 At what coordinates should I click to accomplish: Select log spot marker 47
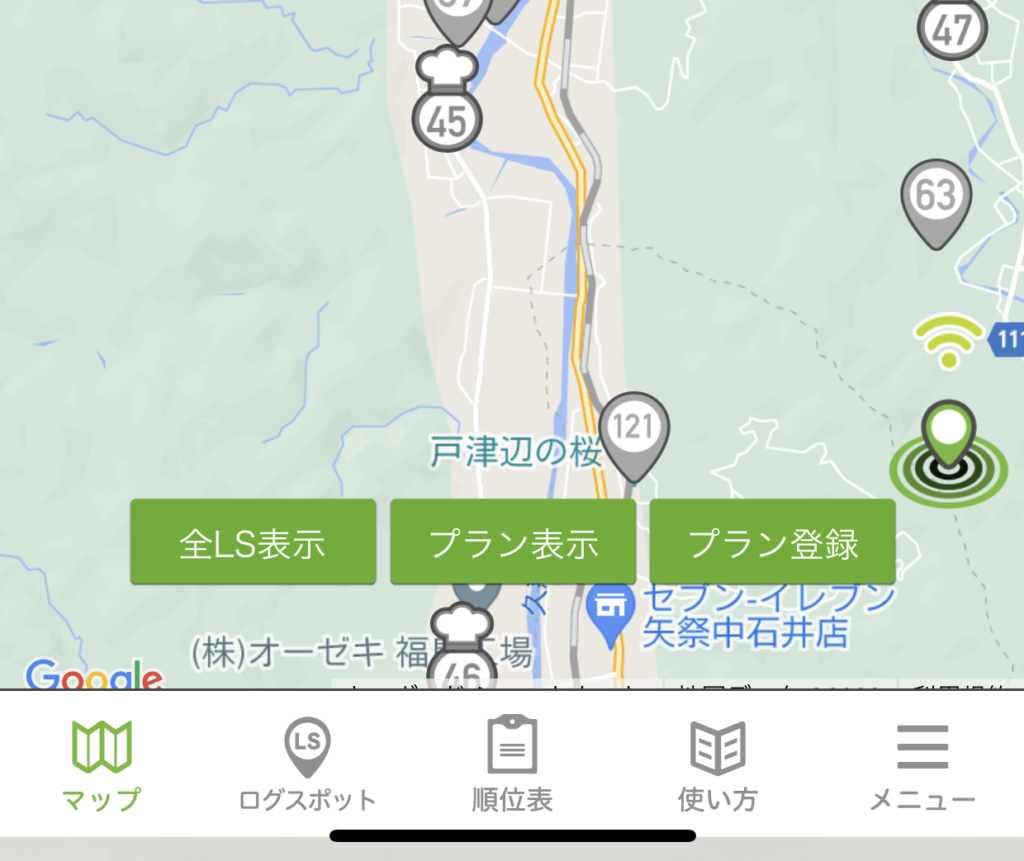952,28
